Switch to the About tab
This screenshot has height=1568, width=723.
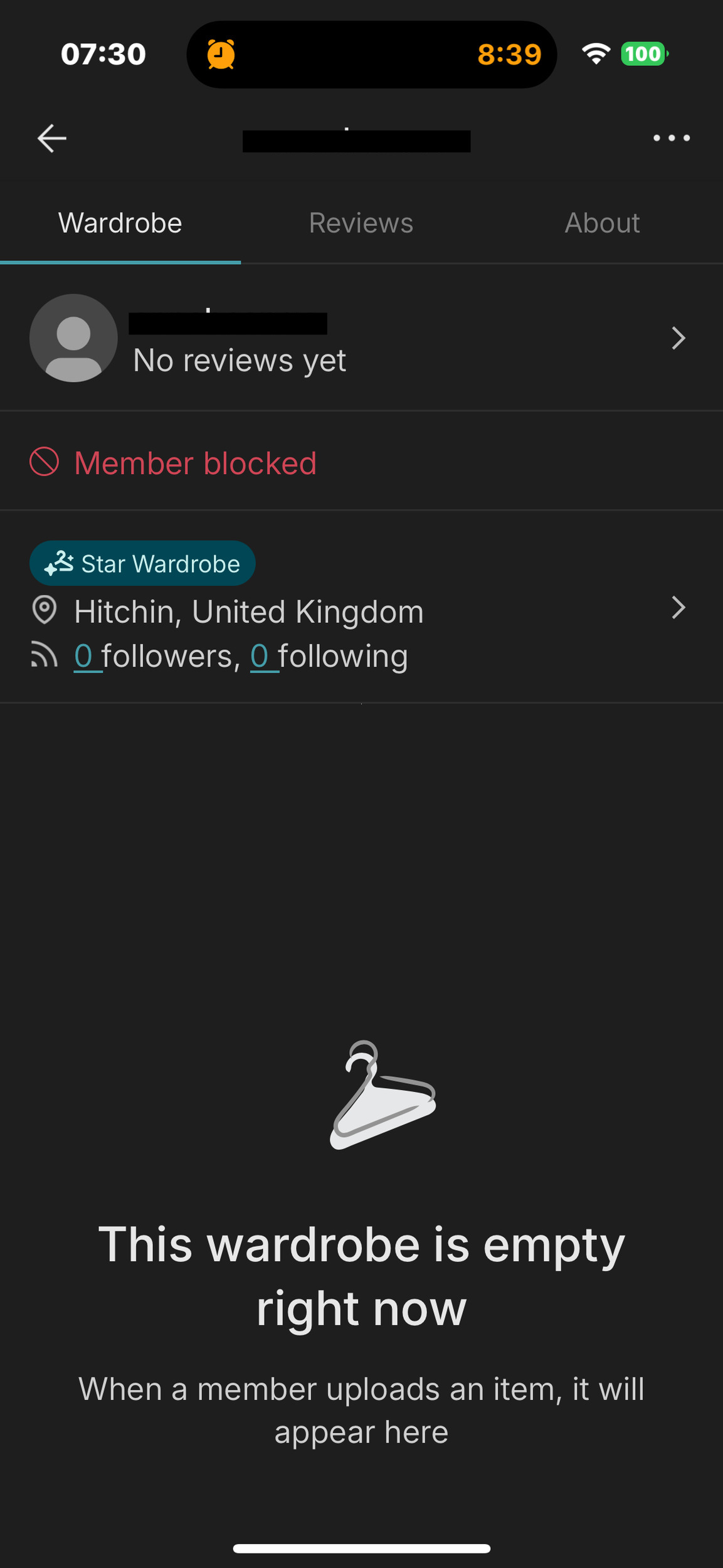(602, 223)
